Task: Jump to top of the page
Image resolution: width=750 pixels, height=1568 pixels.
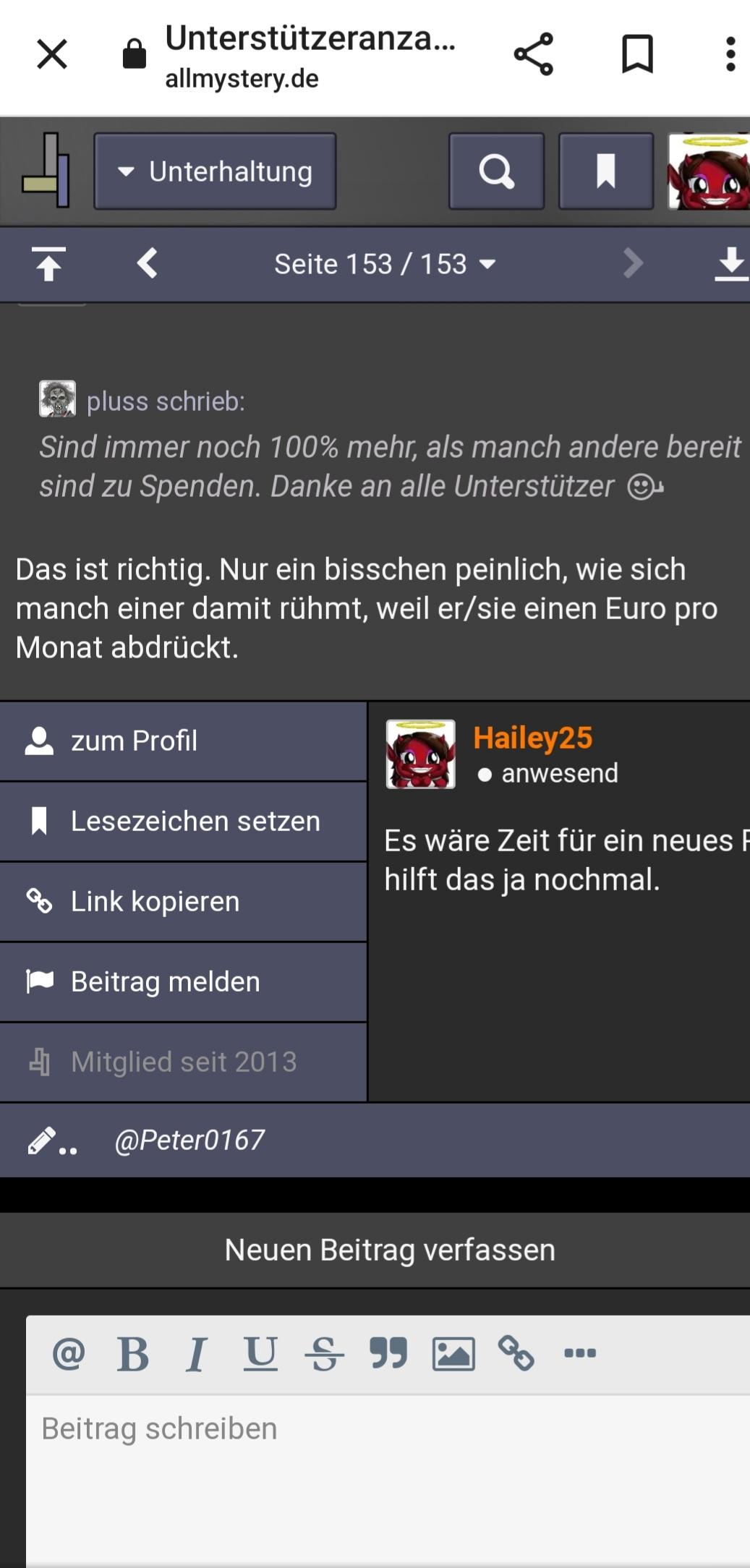Action: pos(48,264)
